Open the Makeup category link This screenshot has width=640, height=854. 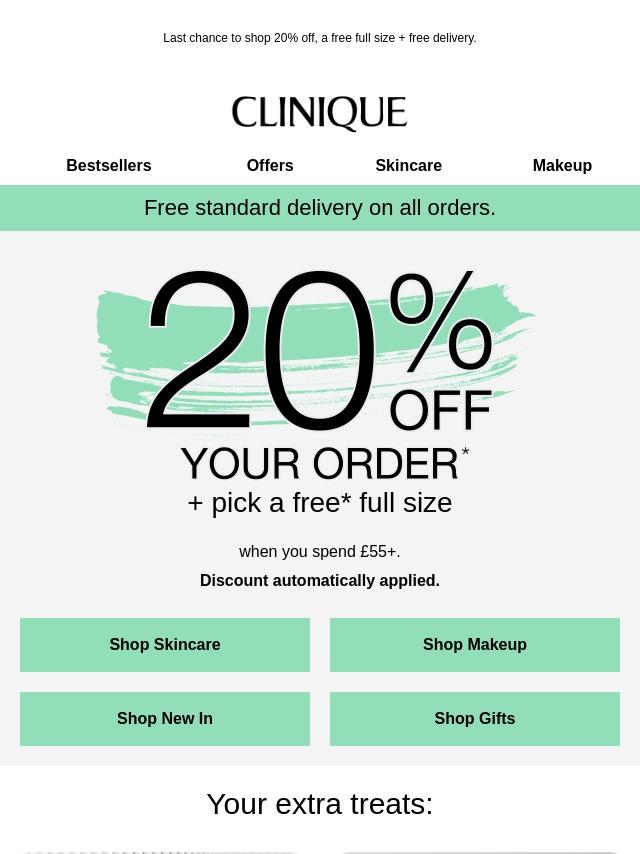coord(562,166)
